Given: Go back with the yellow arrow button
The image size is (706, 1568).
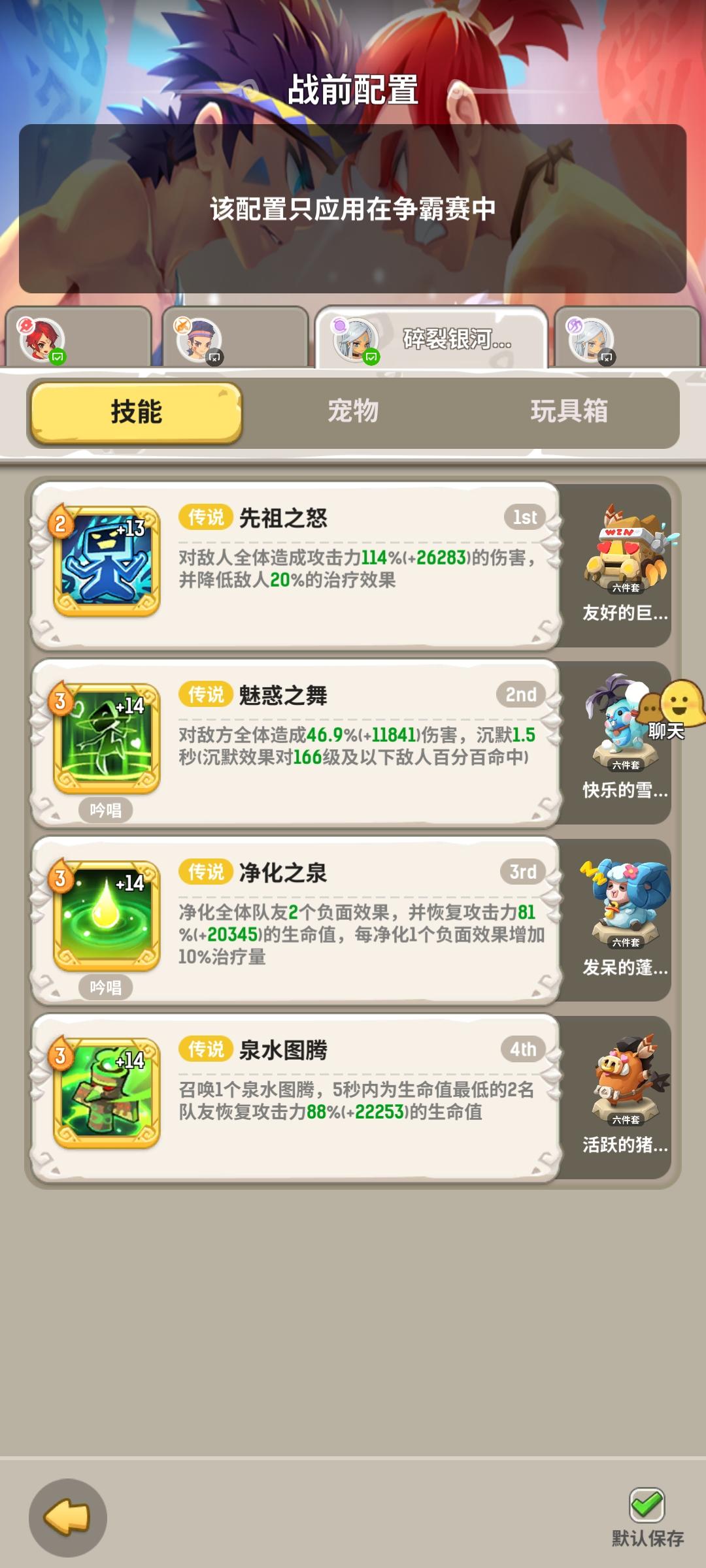Looking at the screenshot, I should point(68,1517).
